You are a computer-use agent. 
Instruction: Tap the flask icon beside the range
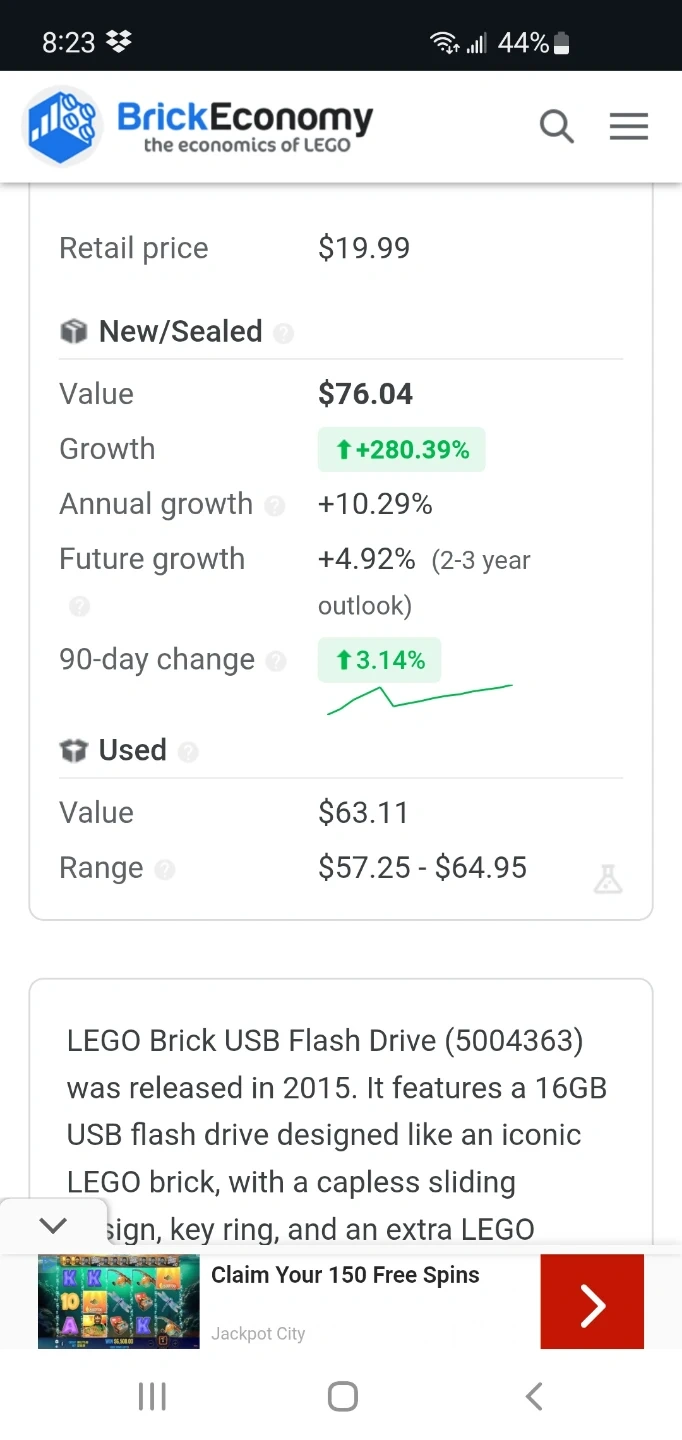point(608,879)
